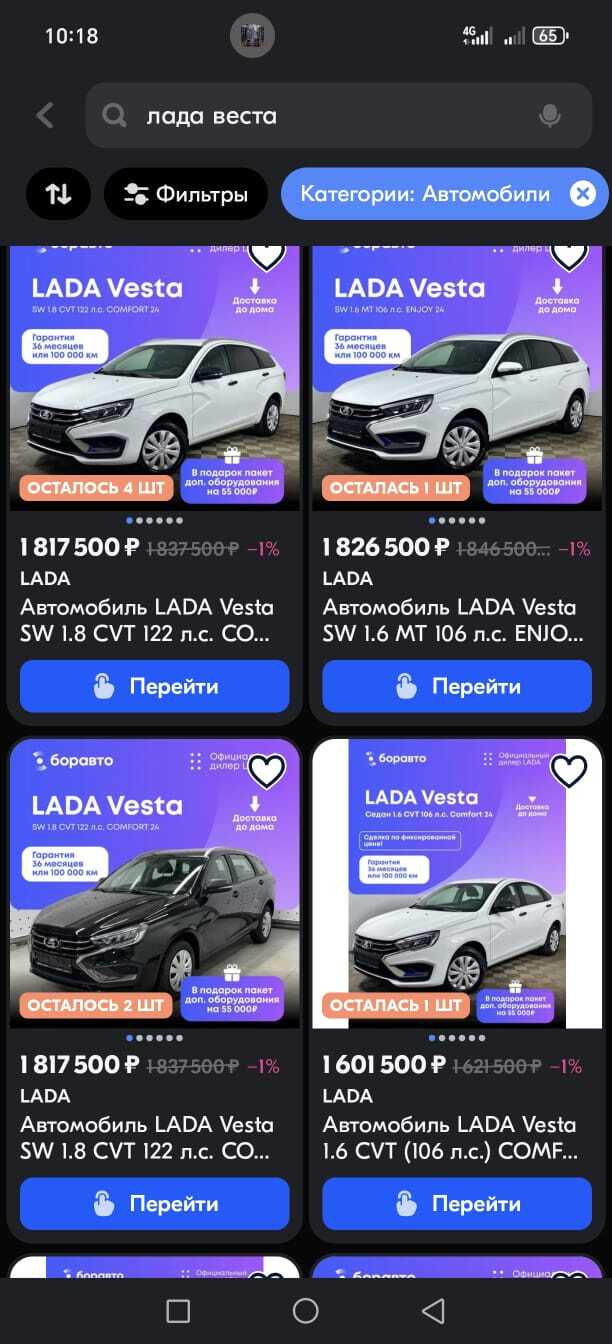Image resolution: width=612 pixels, height=1344 pixels.
Task: Tap Перейти for Vesta SW 1.6 MT 1 826 500 ₽
Action: pos(457,687)
